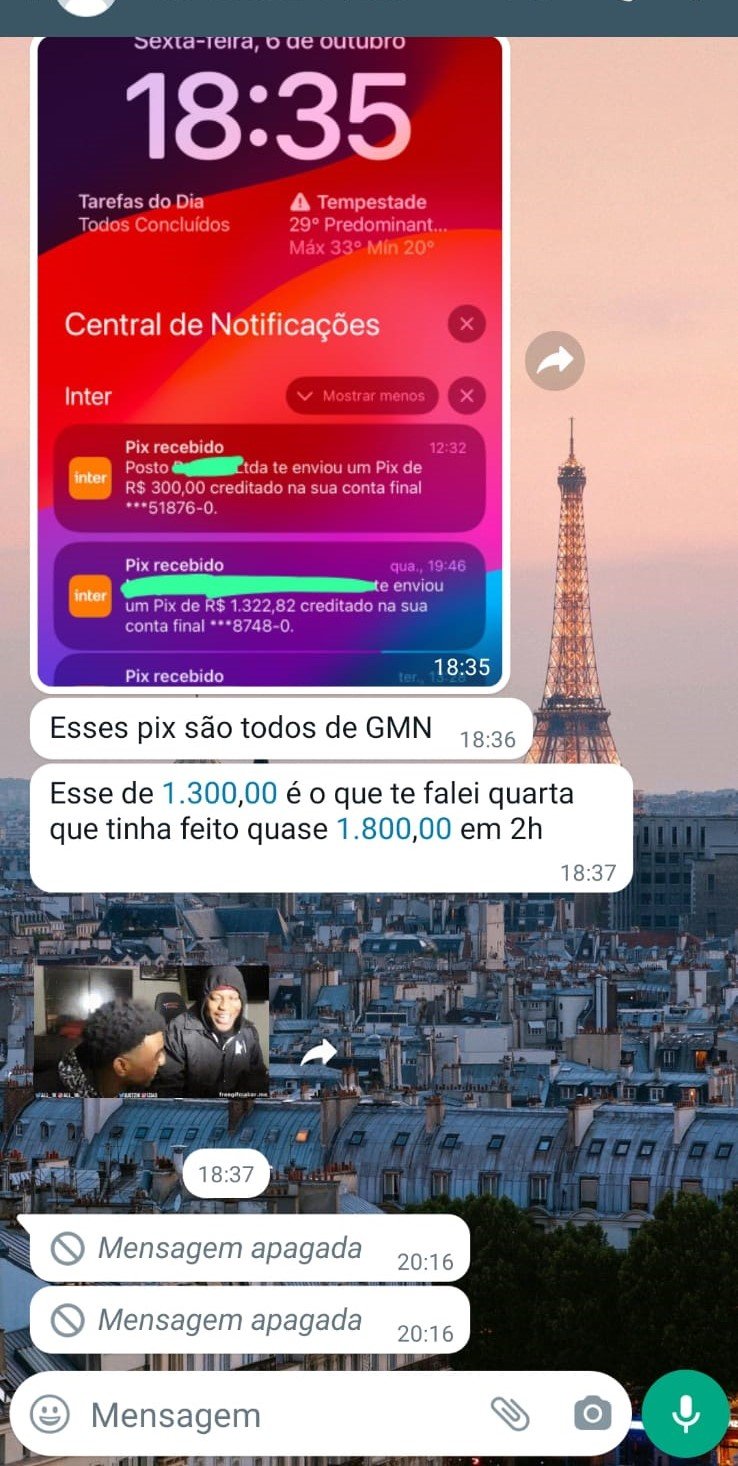Open the lock screen screenshot image
This screenshot has width=738, height=1466.
click(x=270, y=360)
